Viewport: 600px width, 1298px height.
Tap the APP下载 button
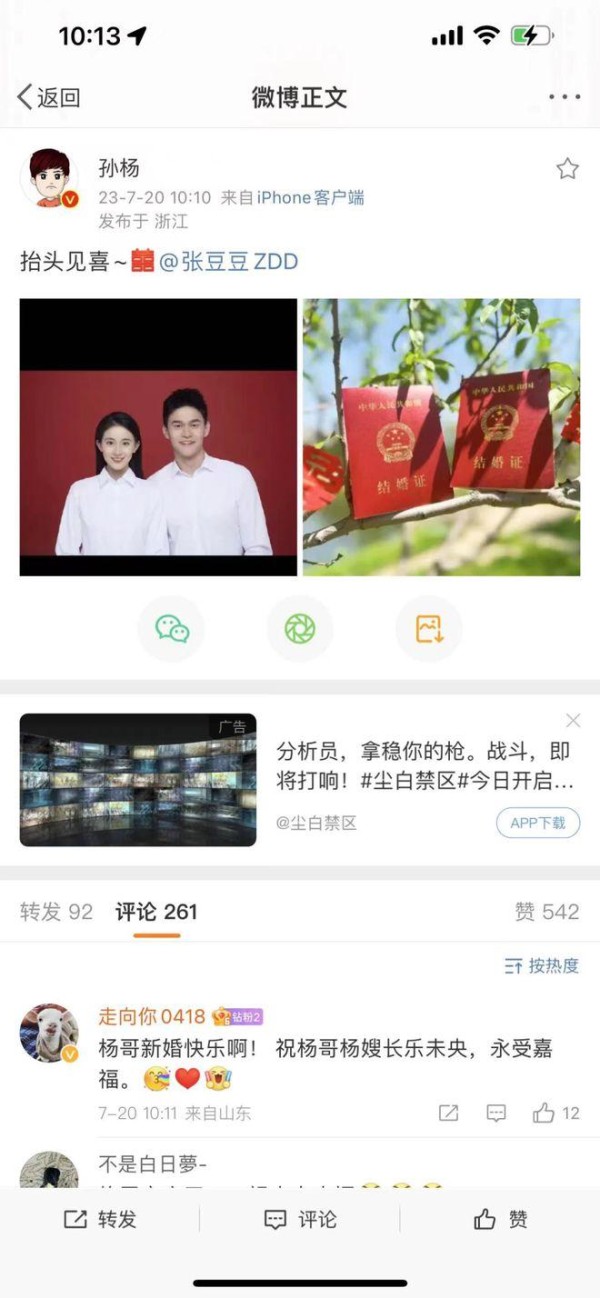coord(538,822)
